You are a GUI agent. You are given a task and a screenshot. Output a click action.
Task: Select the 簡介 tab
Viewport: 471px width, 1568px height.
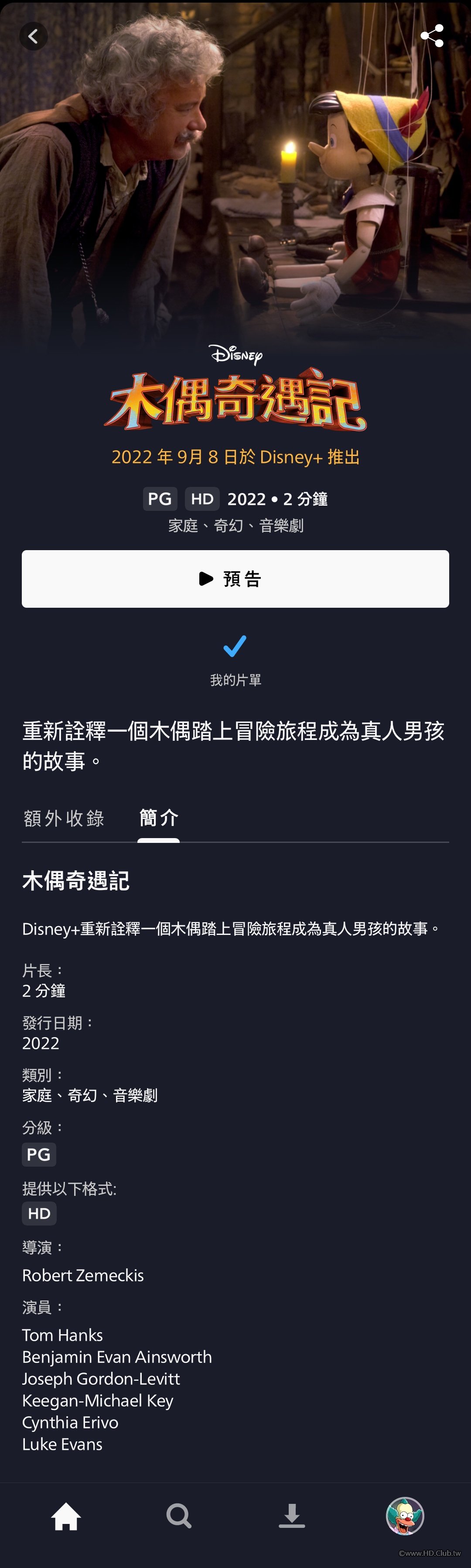click(x=158, y=818)
